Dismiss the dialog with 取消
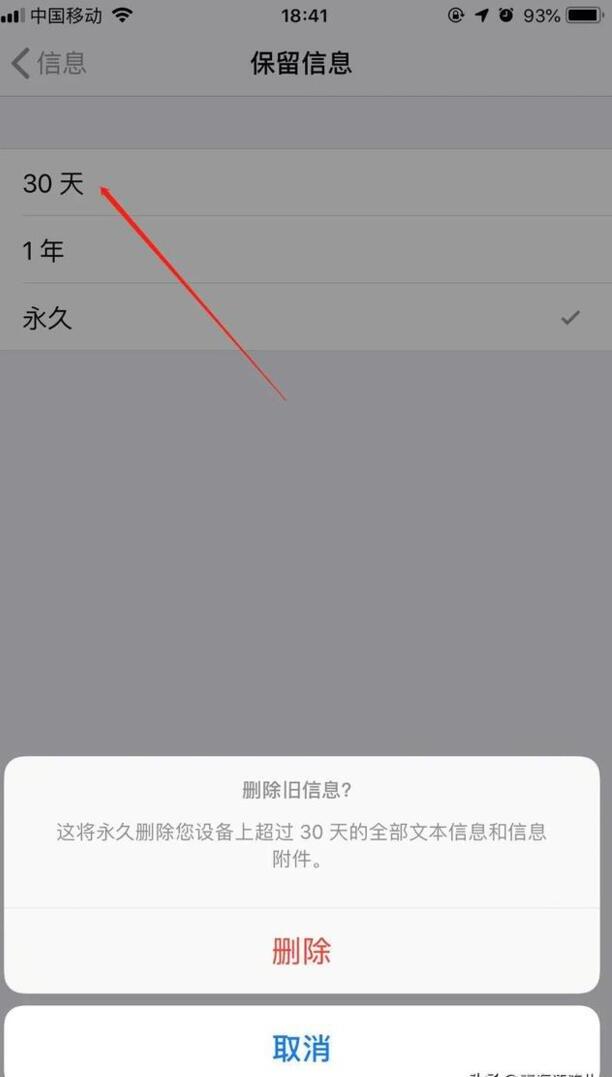Image resolution: width=612 pixels, height=1077 pixels. coord(301,1047)
